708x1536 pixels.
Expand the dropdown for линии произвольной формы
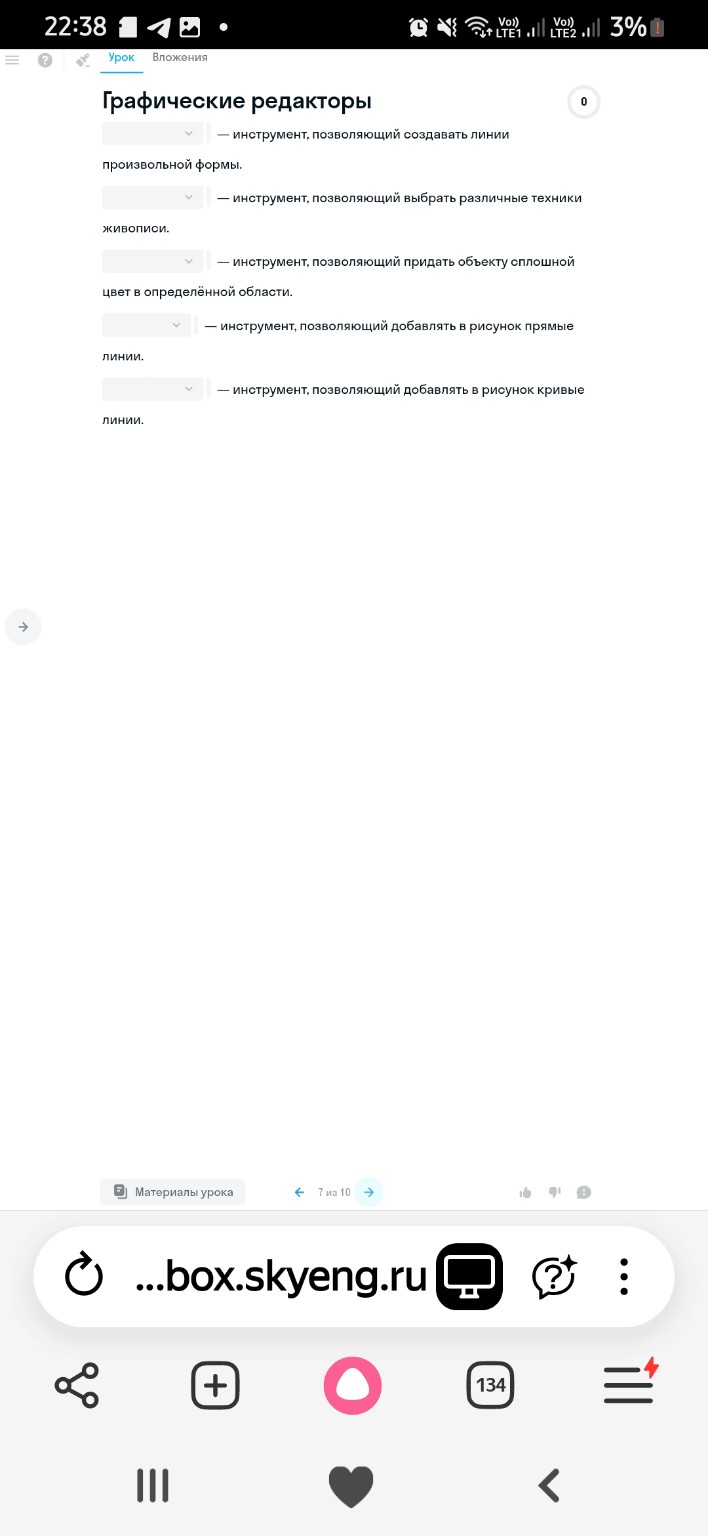[x=153, y=134]
